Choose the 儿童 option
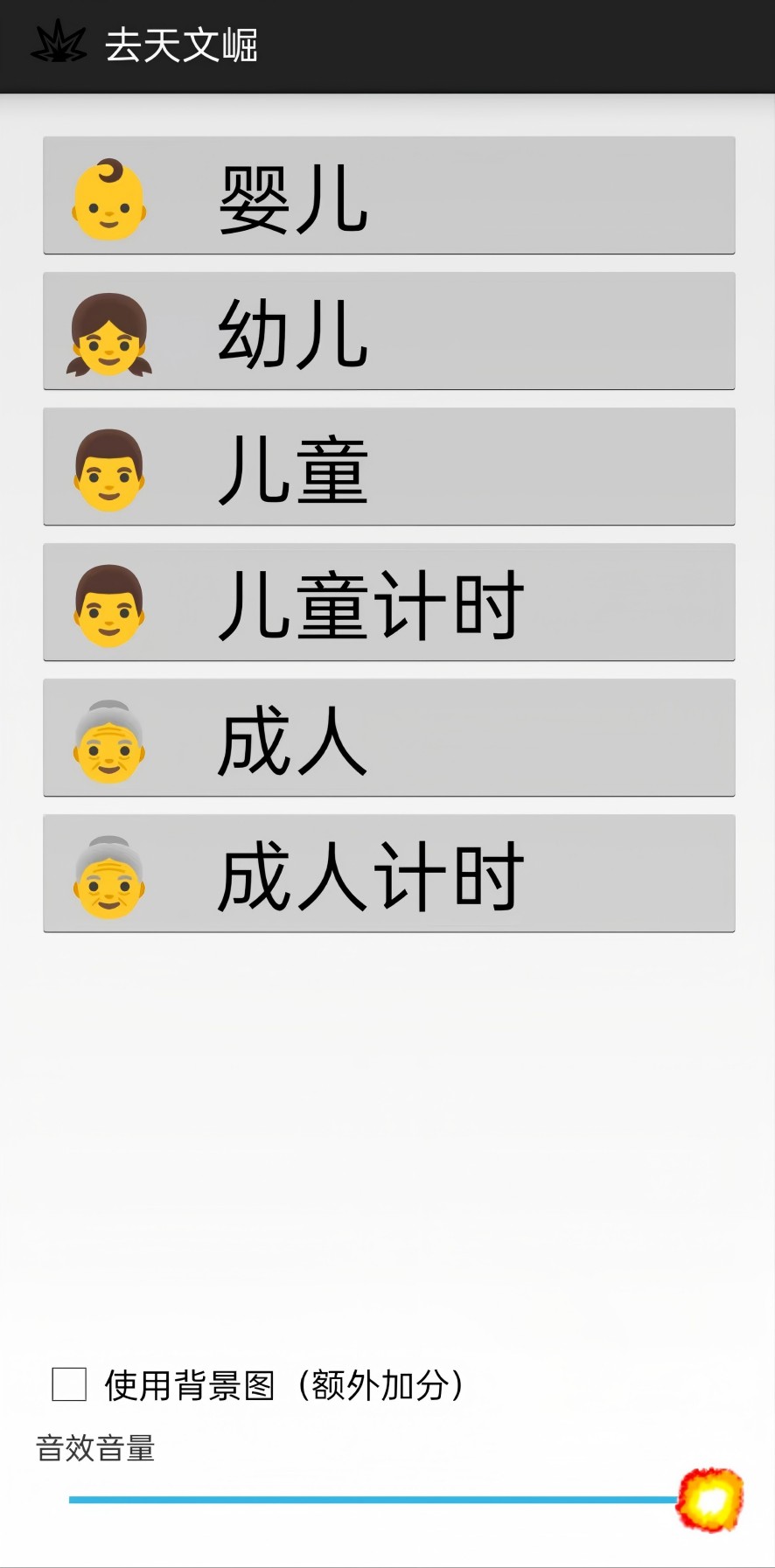The height and width of the screenshot is (1568, 775). coord(388,467)
